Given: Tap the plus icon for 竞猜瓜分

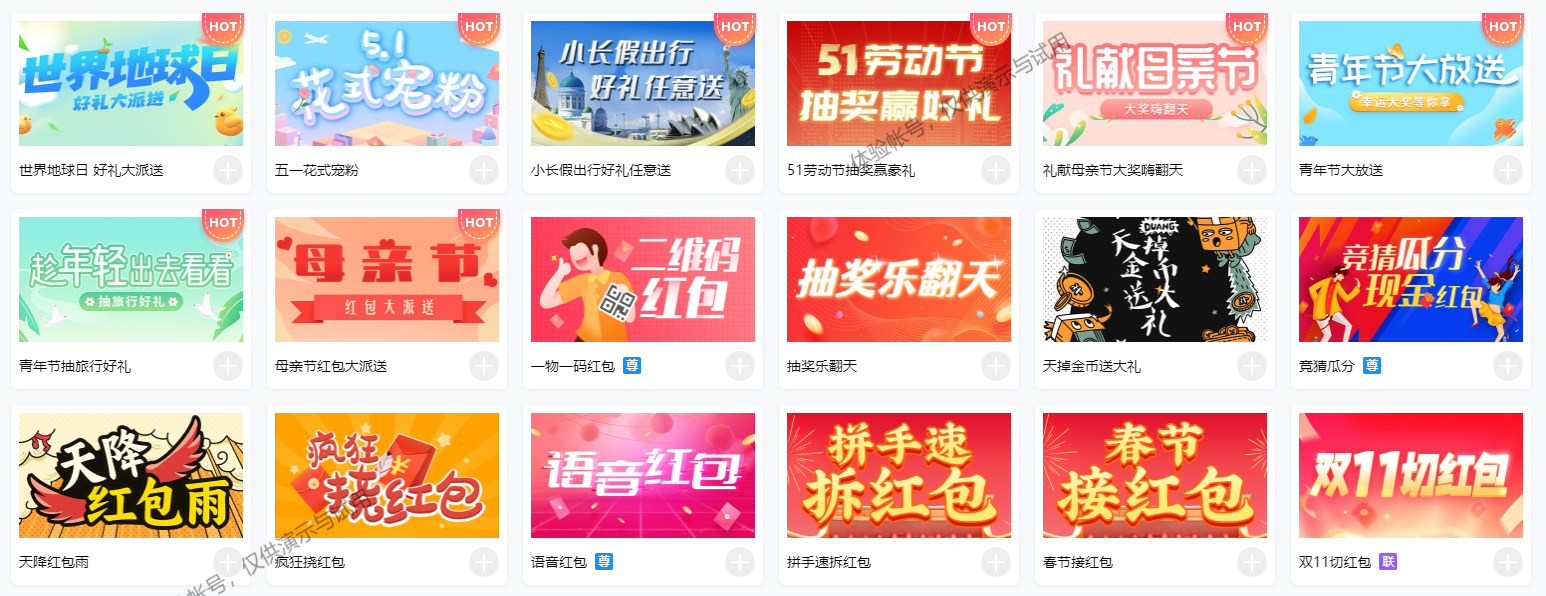Looking at the screenshot, I should click(1508, 366).
